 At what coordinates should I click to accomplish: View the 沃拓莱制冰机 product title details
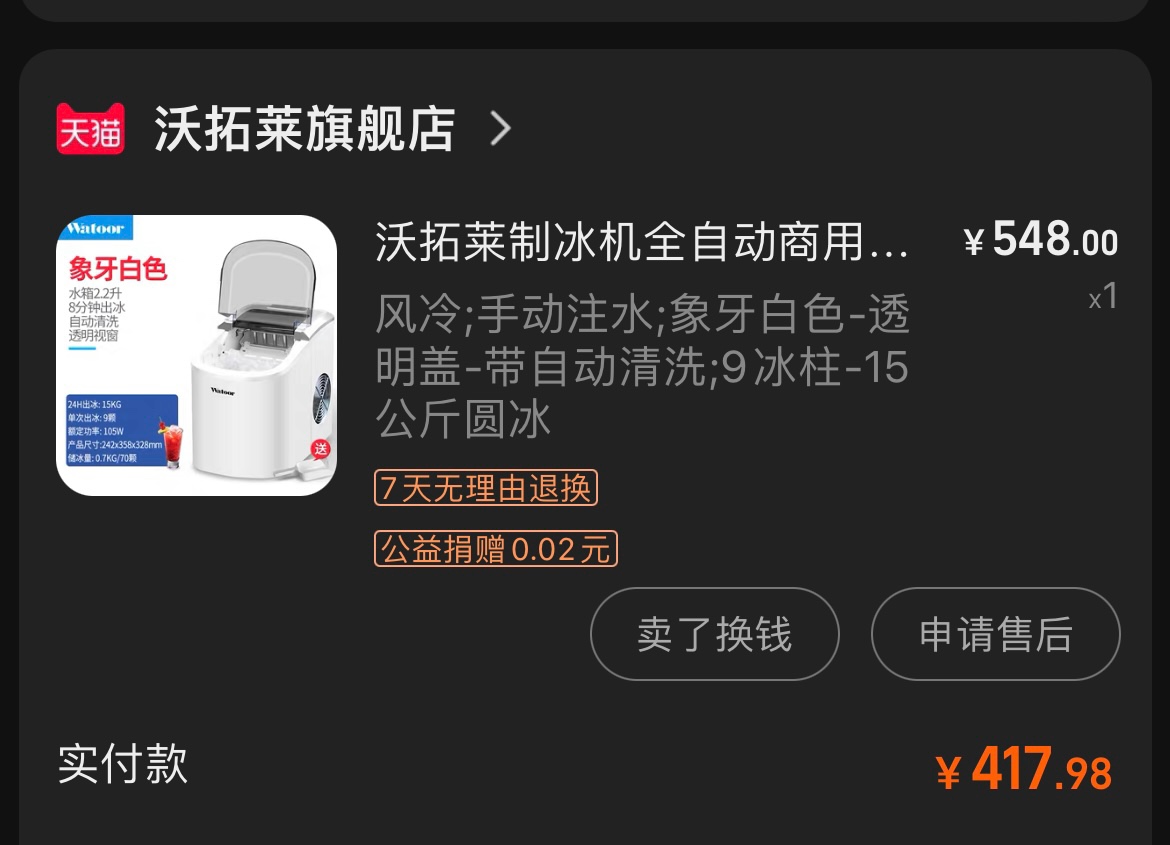(x=642, y=243)
